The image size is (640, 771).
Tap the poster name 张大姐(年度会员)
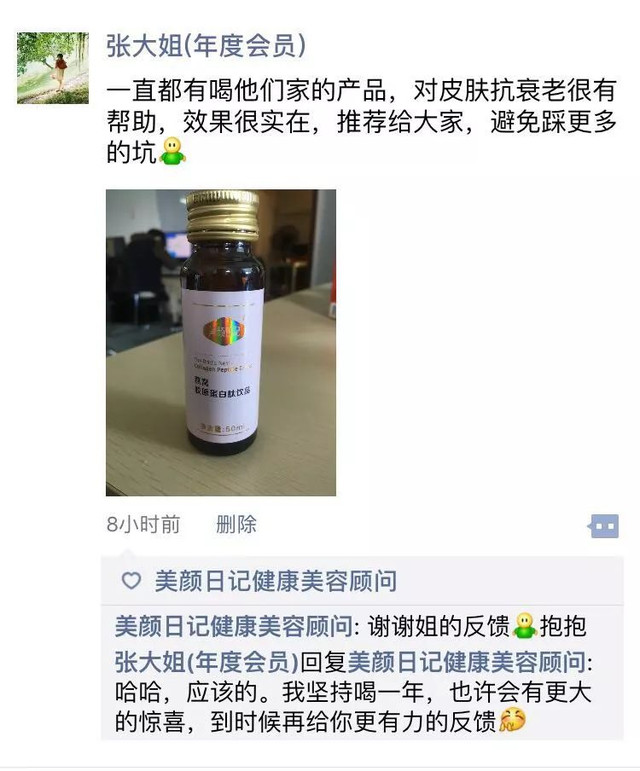206,46
